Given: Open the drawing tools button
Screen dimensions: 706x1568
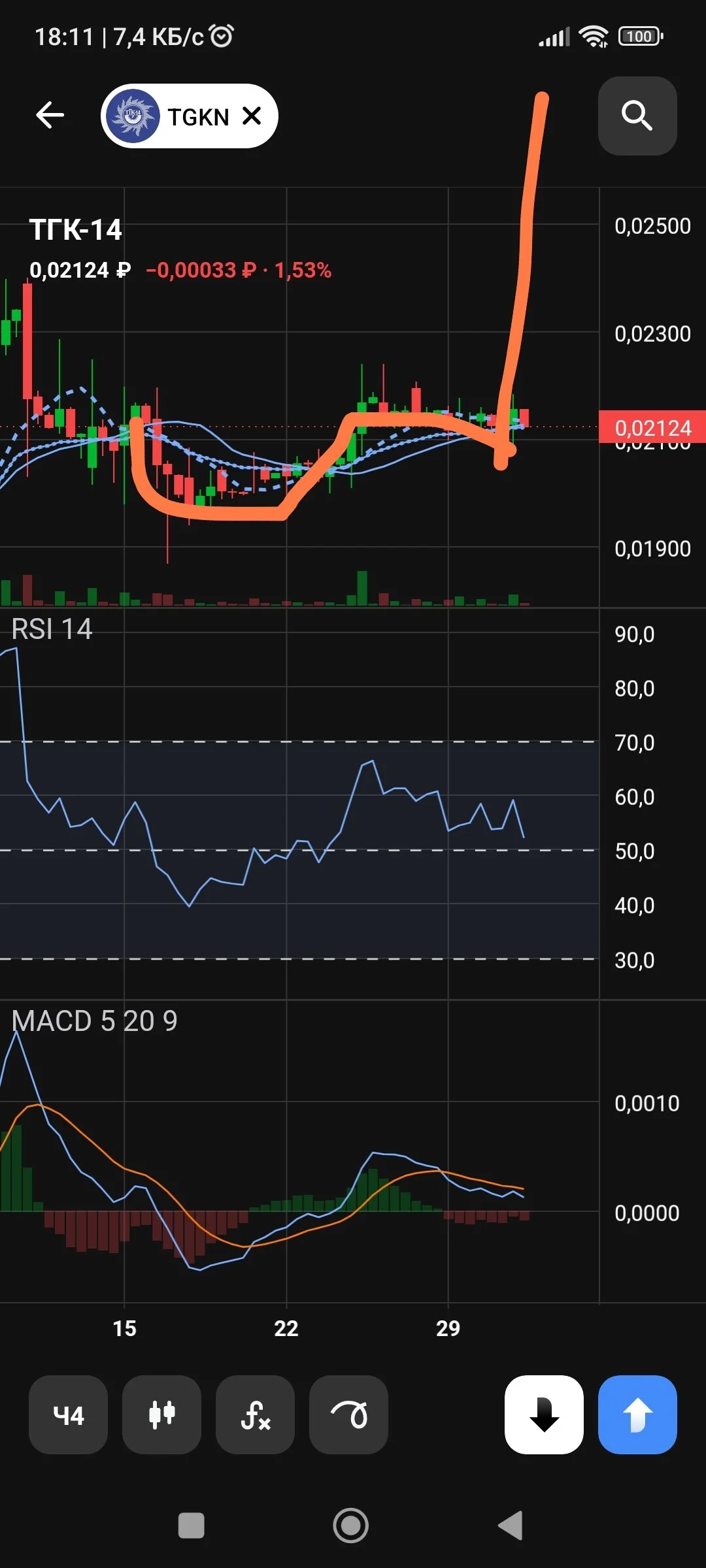Looking at the screenshot, I should [348, 1414].
